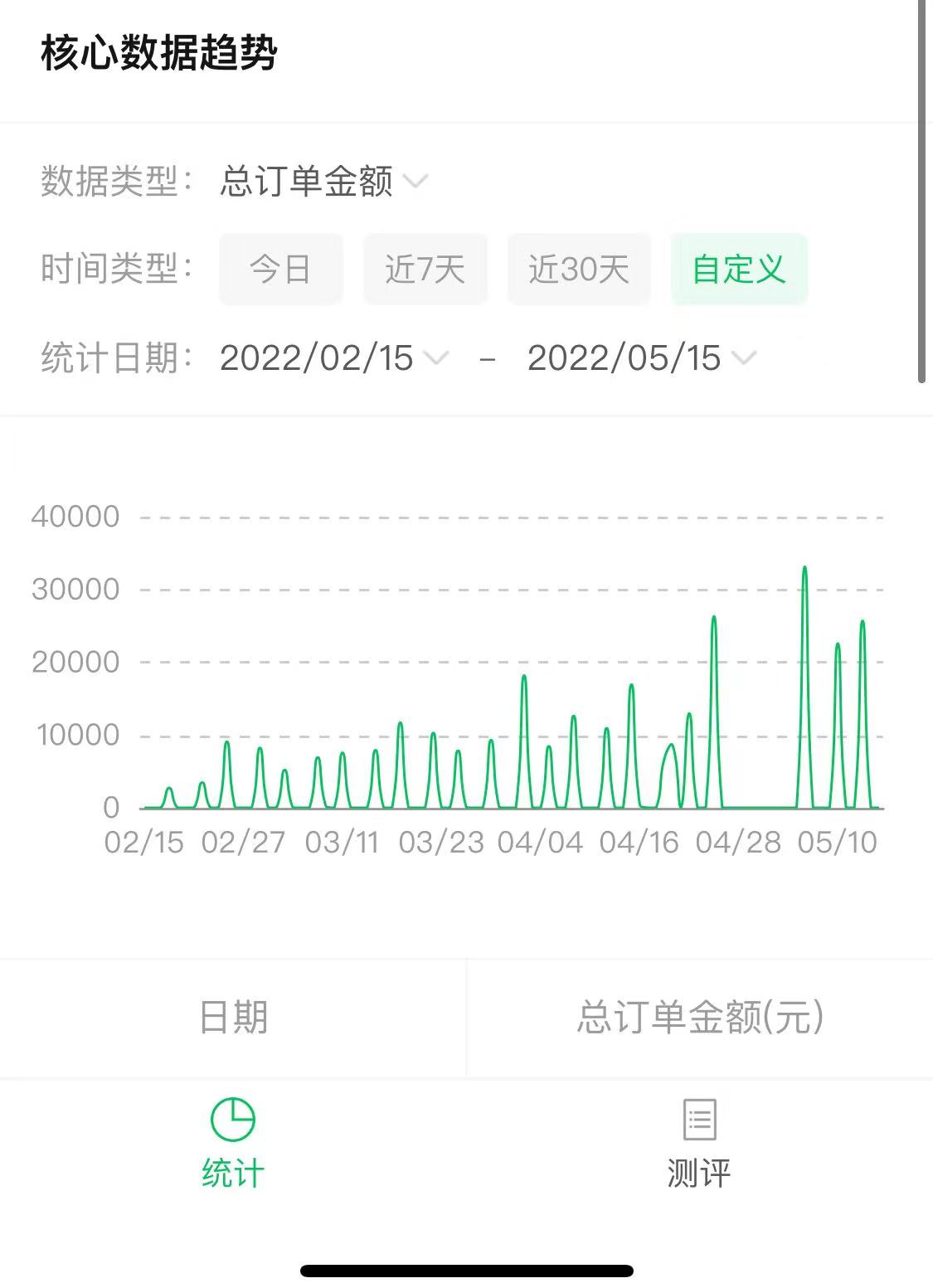This screenshot has height=1288, width=933.
Task: Select the 近30天 time range
Action: [579, 270]
